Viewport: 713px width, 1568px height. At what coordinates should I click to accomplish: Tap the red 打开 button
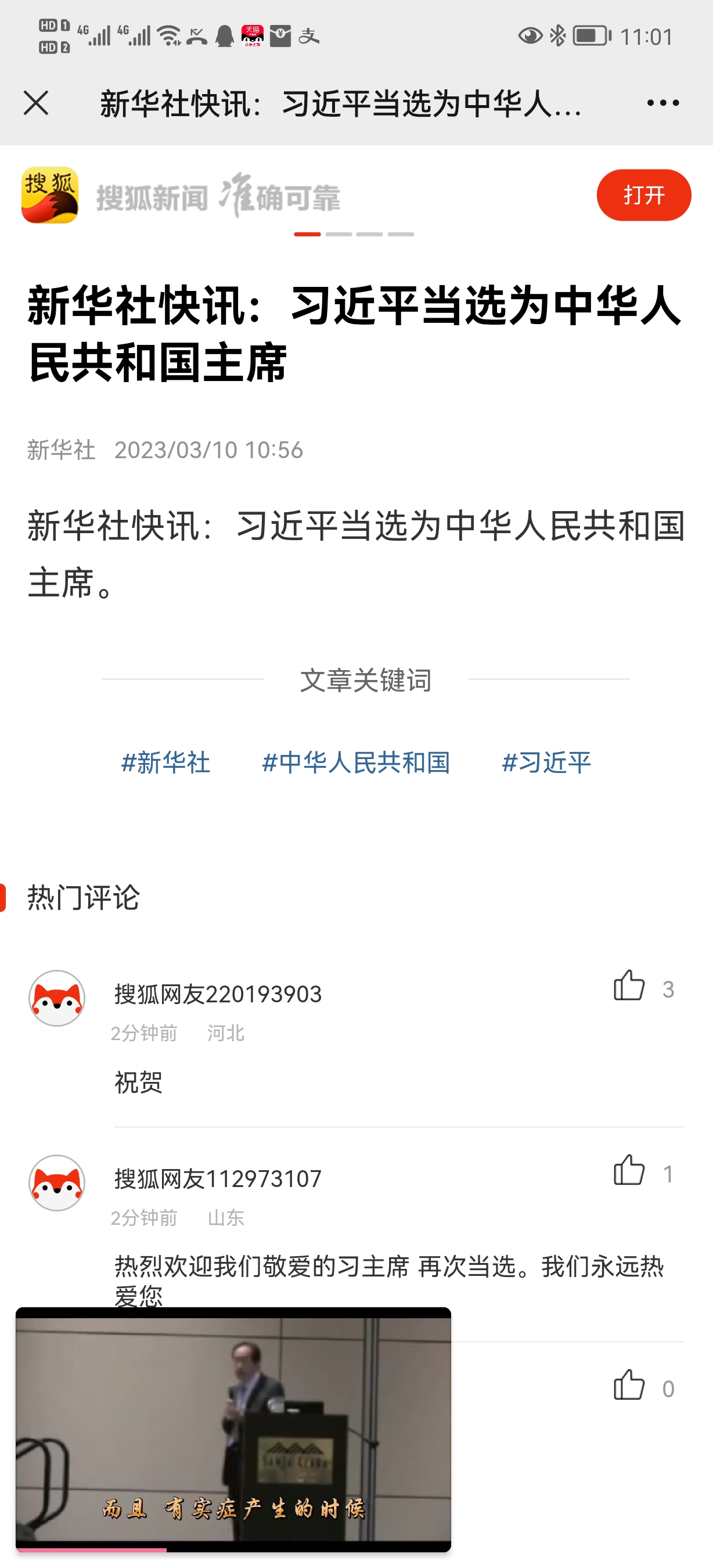point(643,195)
